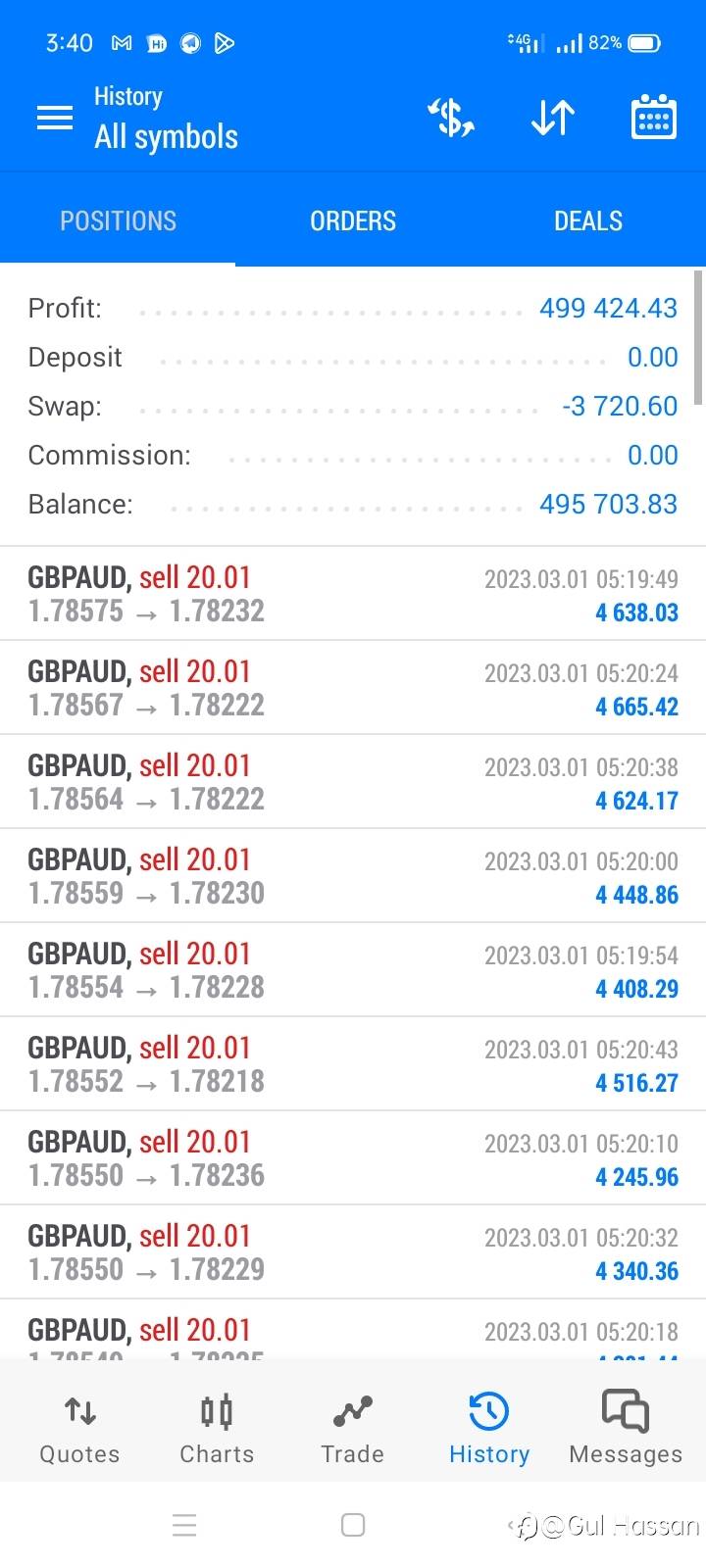Tap the GBPAUD position with profit 4 245.96
Image resolution: width=706 pixels, height=1568 pixels.
(353, 1158)
